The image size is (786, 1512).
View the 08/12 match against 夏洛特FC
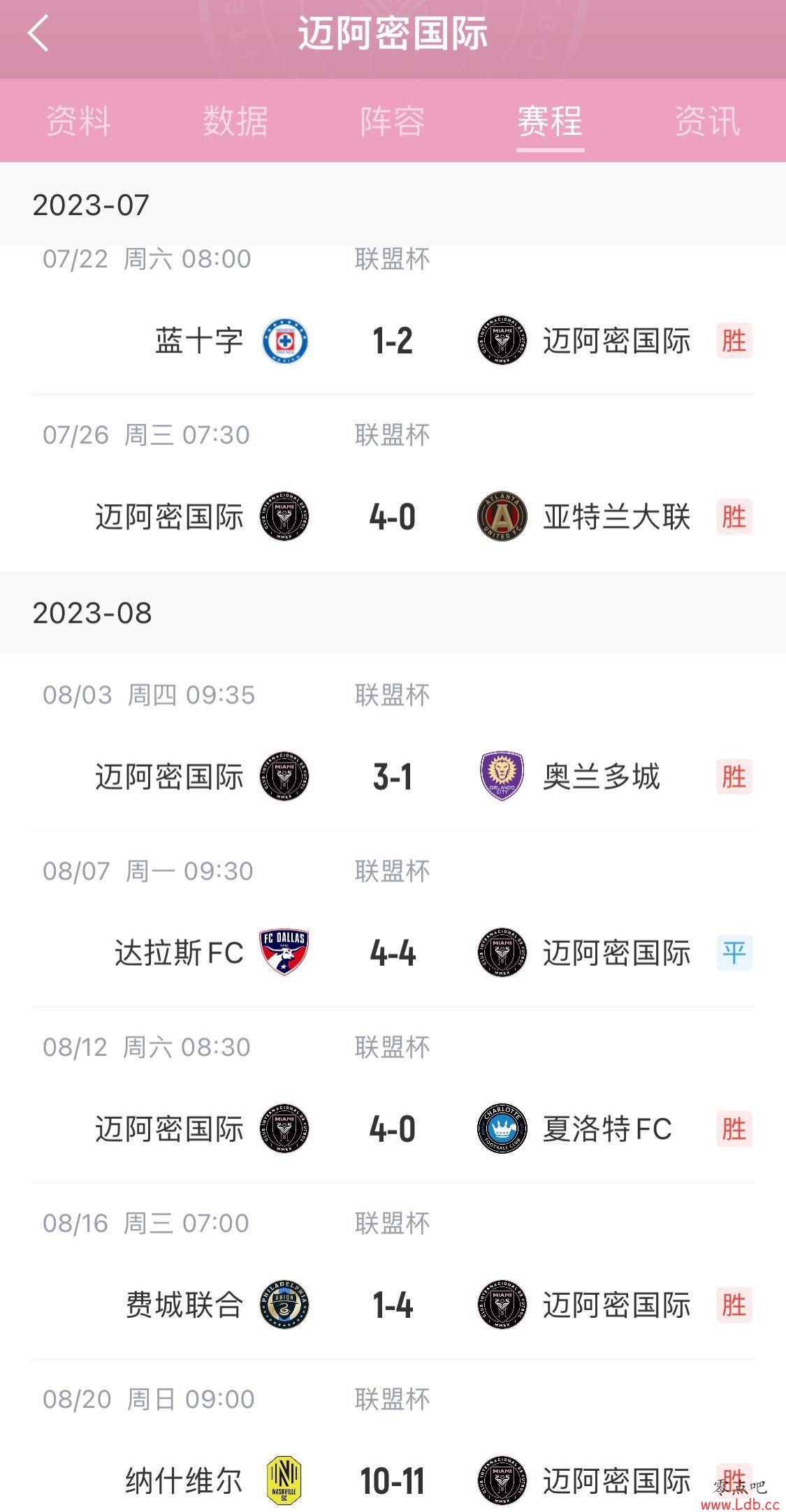(x=393, y=1094)
